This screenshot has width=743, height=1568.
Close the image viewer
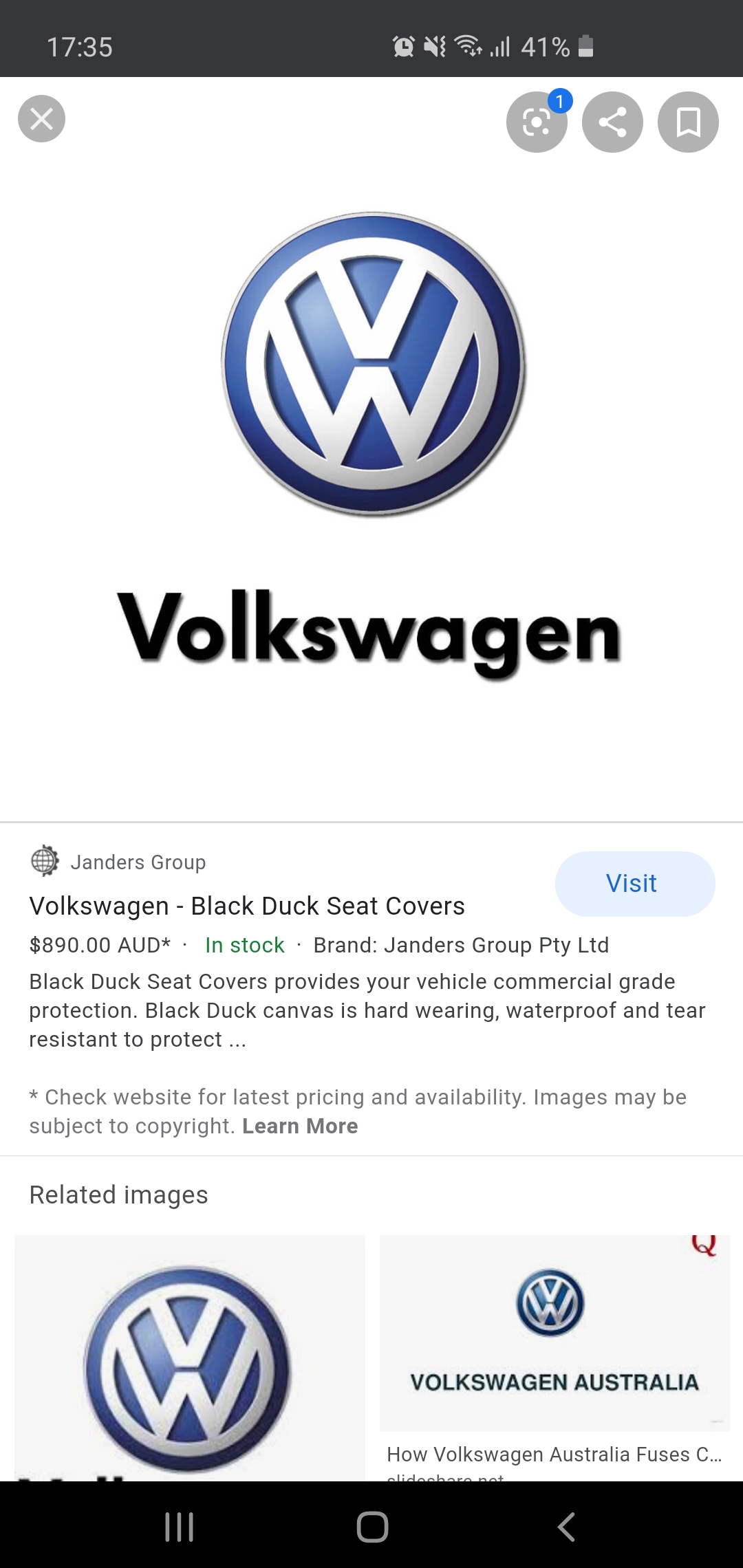click(41, 119)
